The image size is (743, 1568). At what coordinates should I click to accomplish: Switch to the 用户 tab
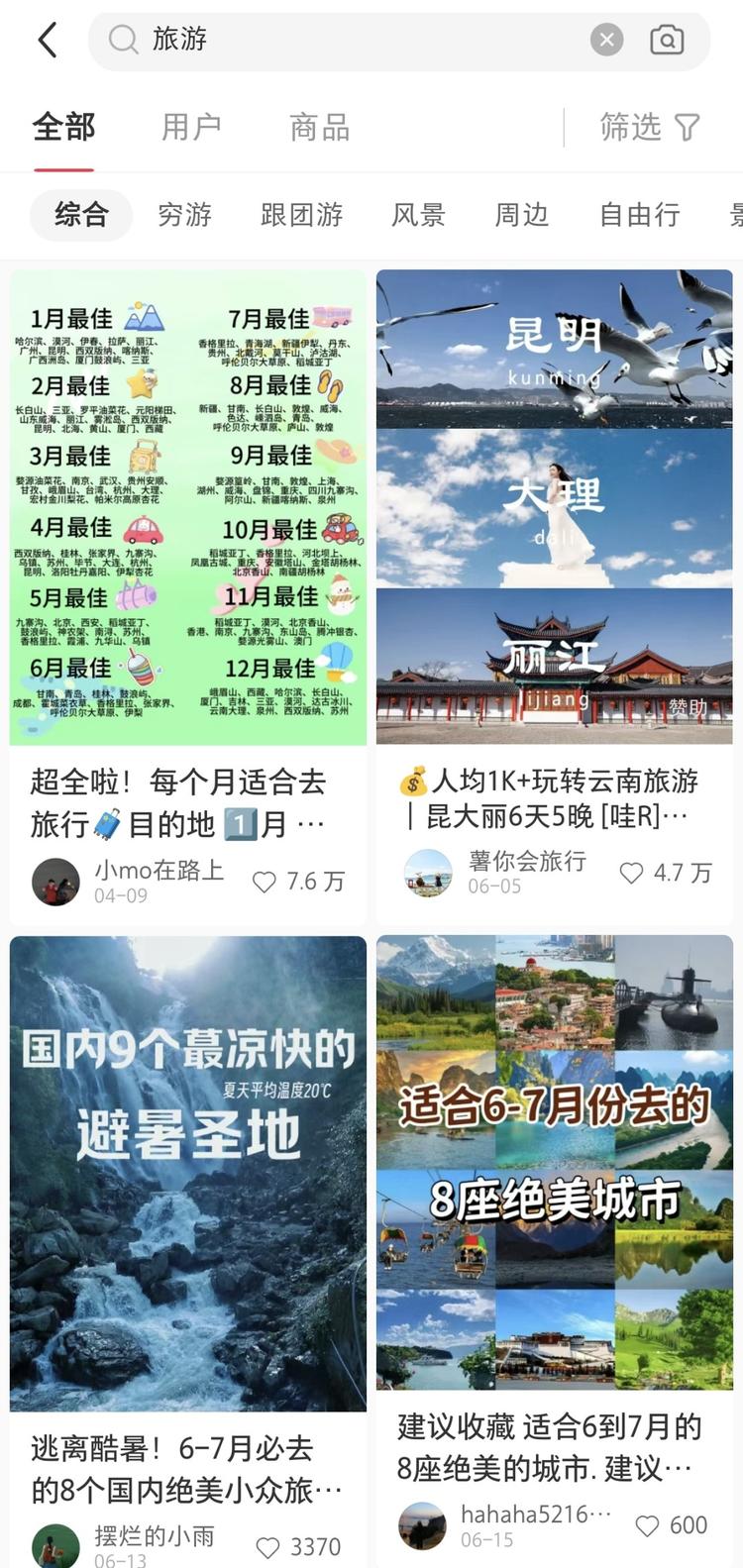click(x=190, y=126)
